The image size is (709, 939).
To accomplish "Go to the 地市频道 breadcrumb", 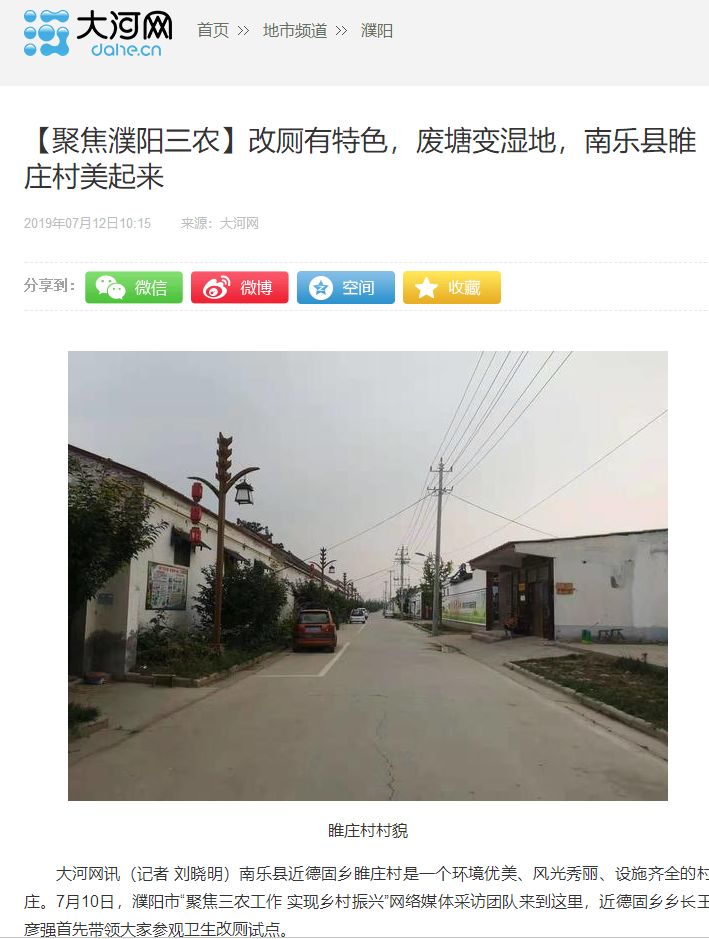I will [x=294, y=31].
